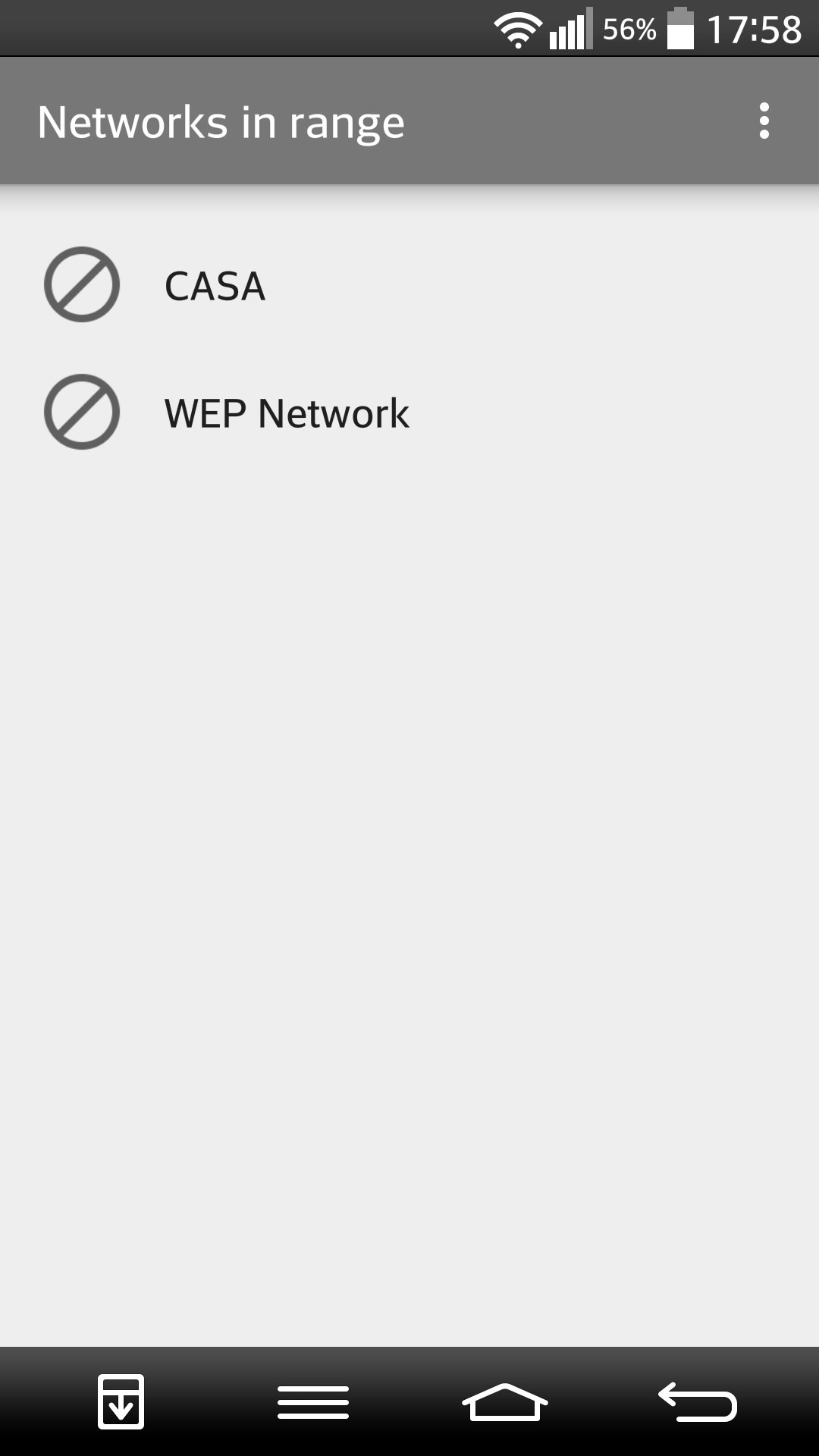Tap the status bar area
The height and width of the screenshot is (1456, 819).
click(303, 29)
